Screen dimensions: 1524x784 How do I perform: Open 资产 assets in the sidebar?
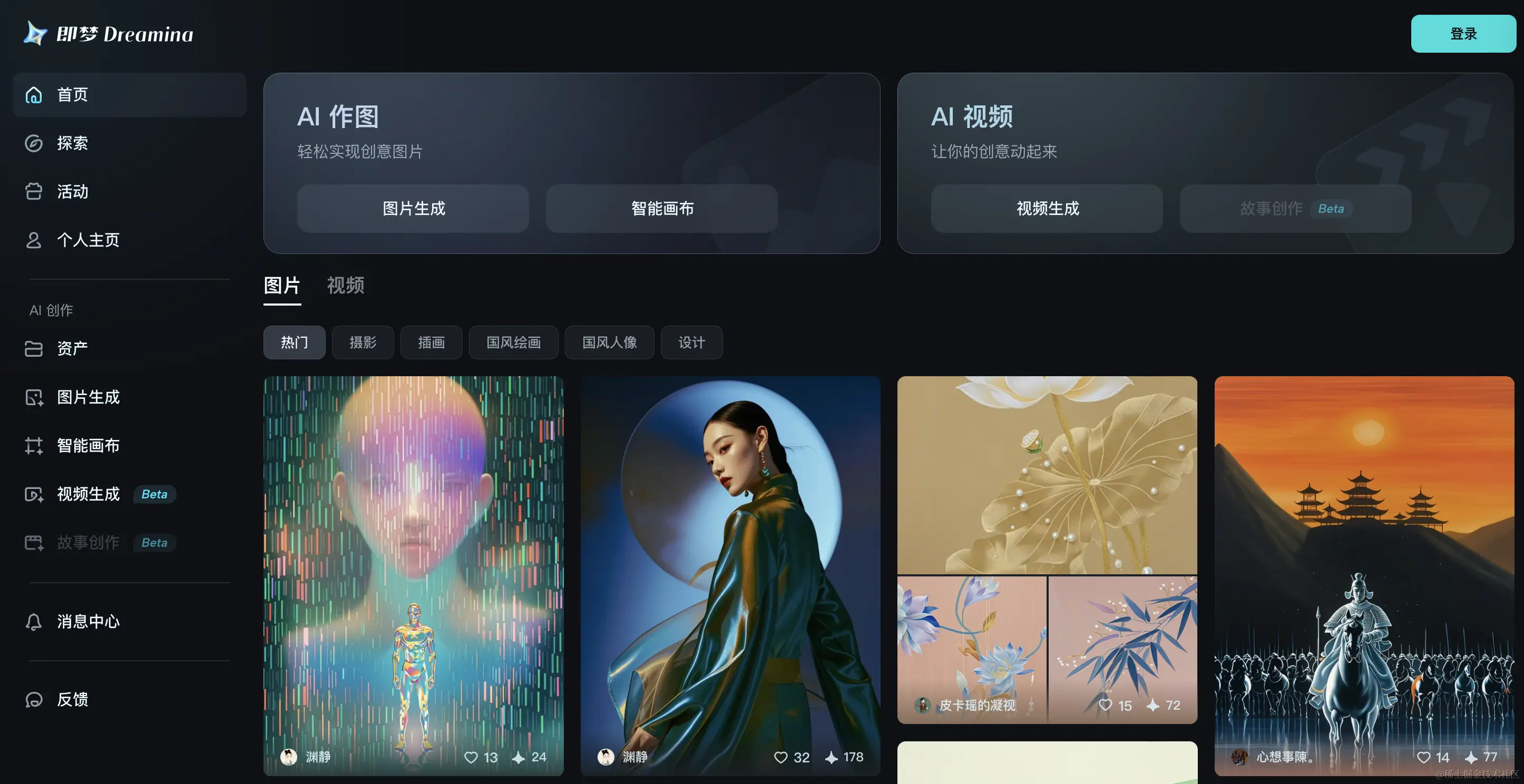click(72, 348)
